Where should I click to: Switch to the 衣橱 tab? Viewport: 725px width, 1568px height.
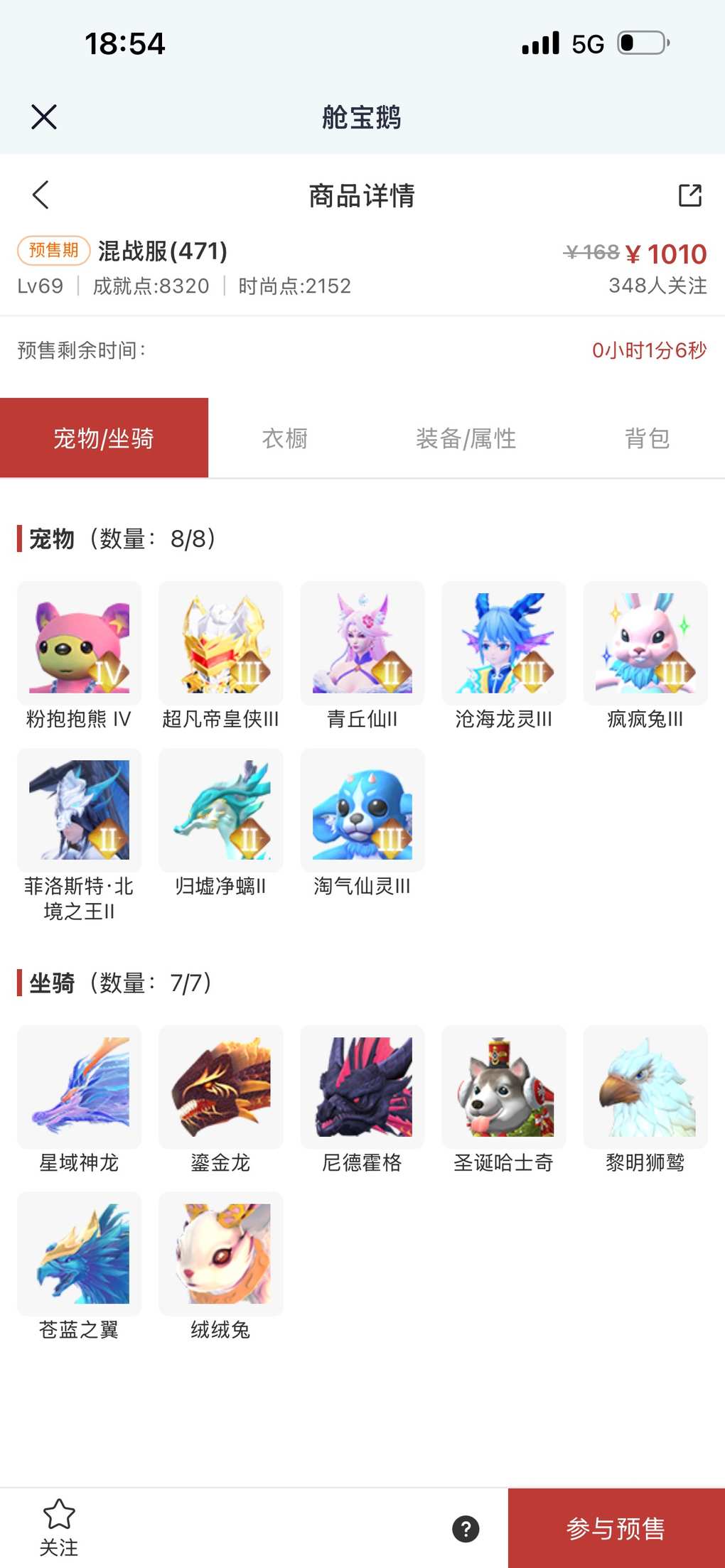(x=284, y=438)
